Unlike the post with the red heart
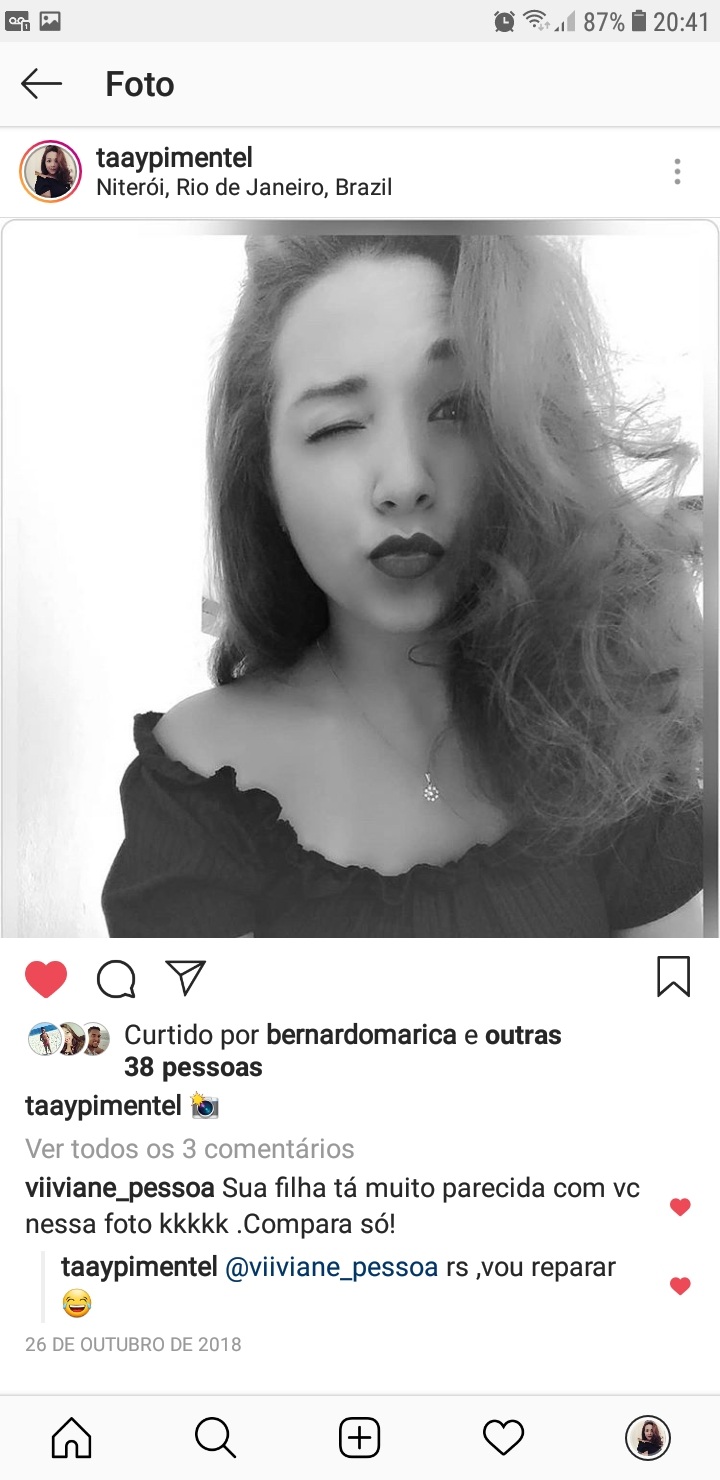Viewport: 720px width, 1480px height. 46,979
